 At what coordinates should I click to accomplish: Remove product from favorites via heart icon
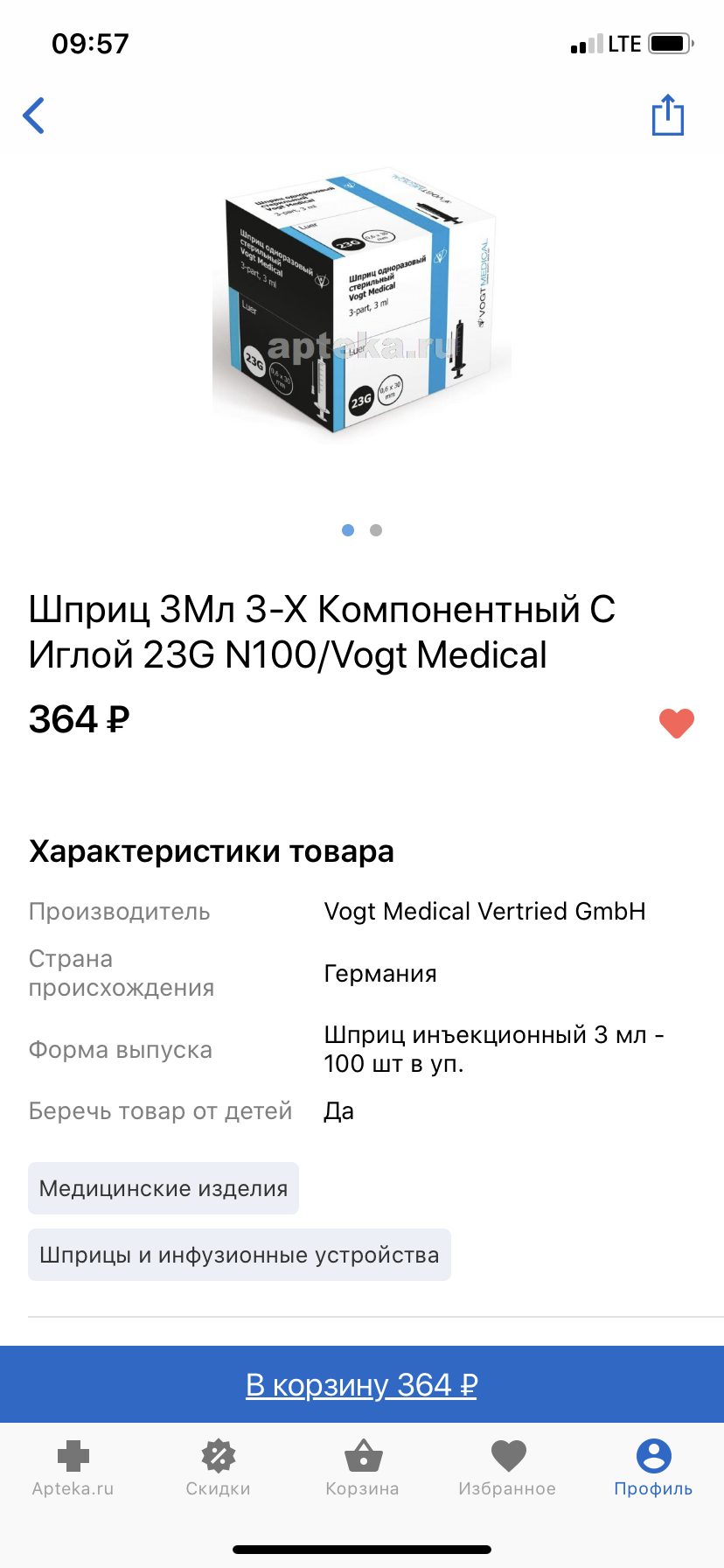(676, 723)
